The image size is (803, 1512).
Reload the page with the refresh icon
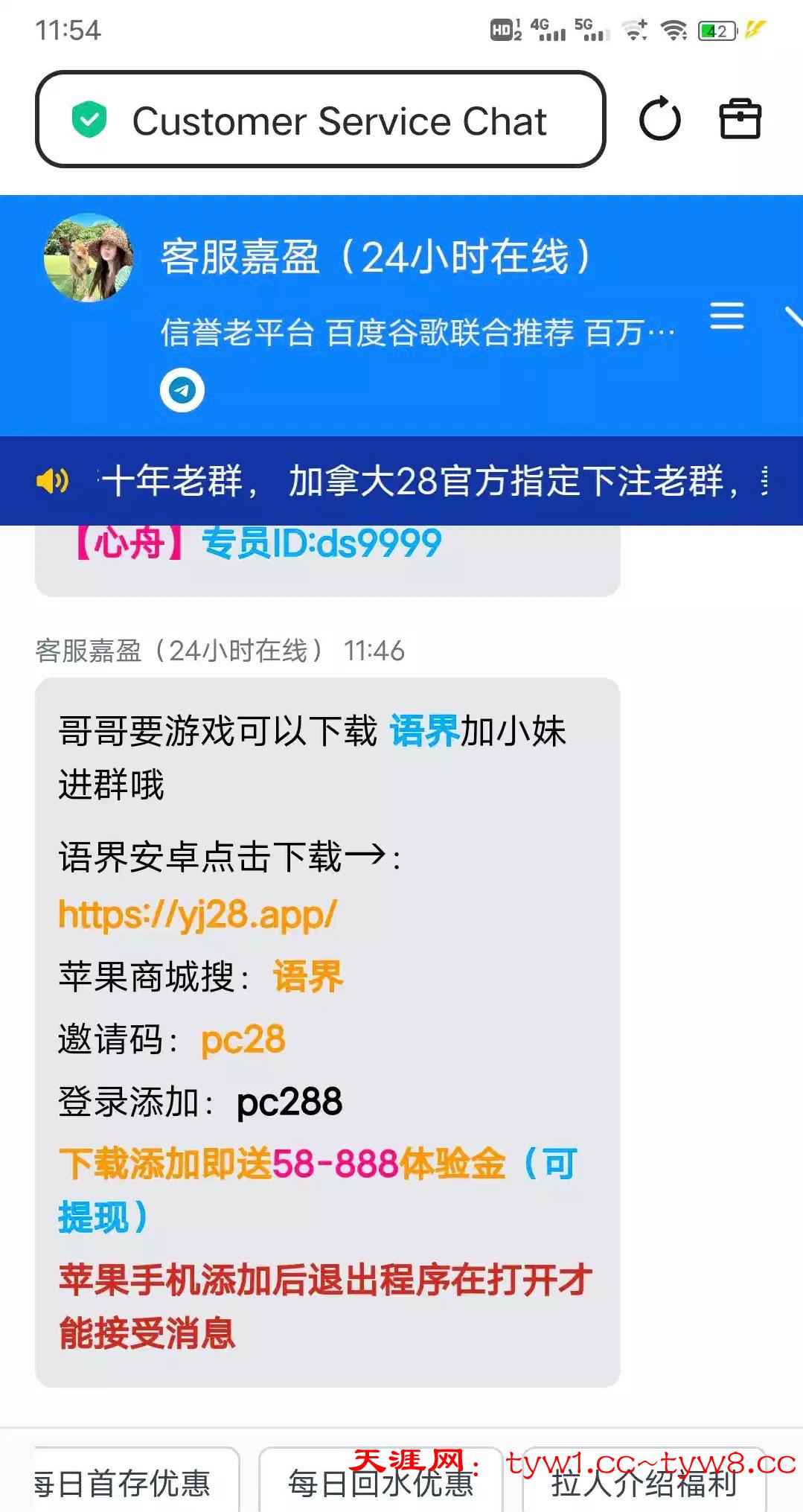(x=659, y=119)
